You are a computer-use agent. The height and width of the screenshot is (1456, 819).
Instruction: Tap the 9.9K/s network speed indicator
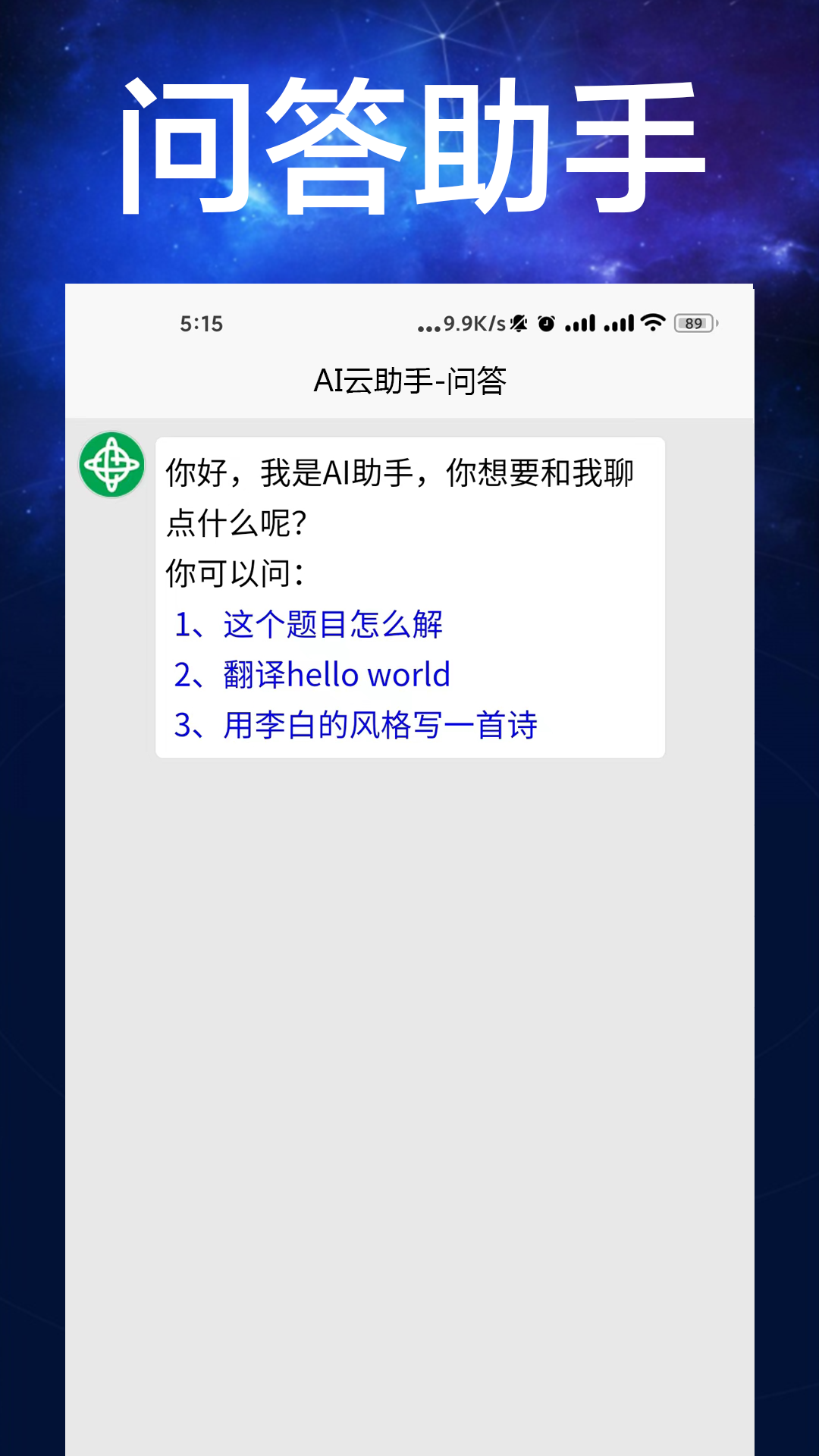(x=461, y=324)
